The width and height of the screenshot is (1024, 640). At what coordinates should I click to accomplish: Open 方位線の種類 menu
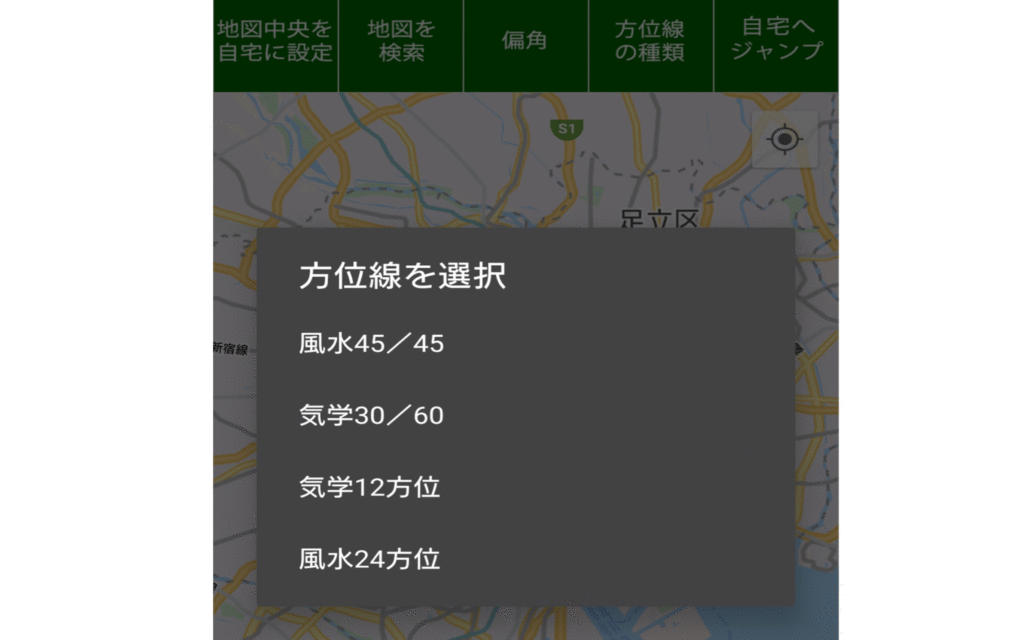[x=650, y=41]
